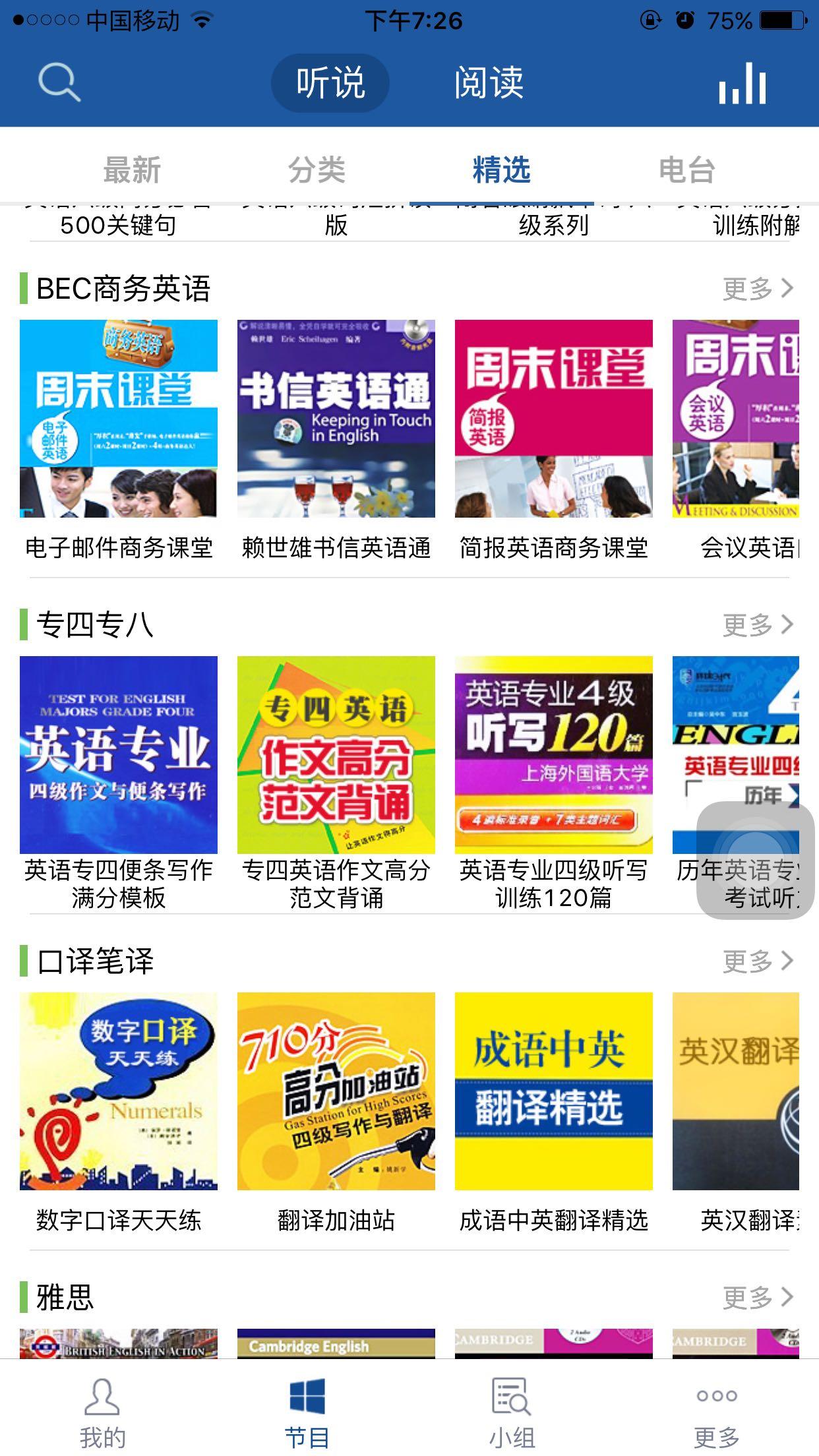This screenshot has width=819, height=1456.
Task: Tap the bar-chart rankings icon top right
Action: [x=744, y=84]
